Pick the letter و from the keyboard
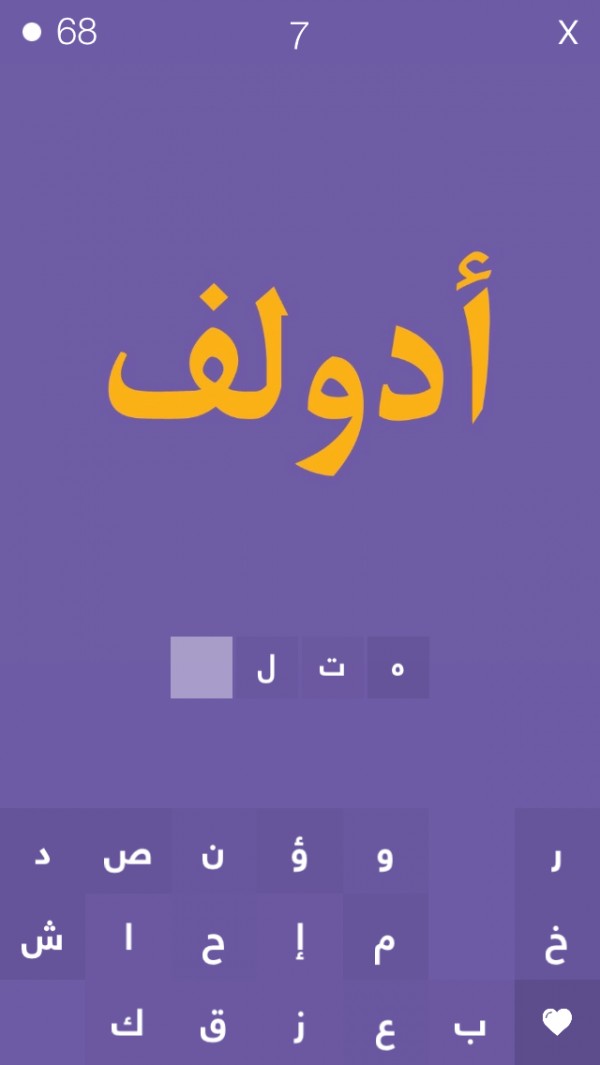600x1065 pixels. click(385, 851)
